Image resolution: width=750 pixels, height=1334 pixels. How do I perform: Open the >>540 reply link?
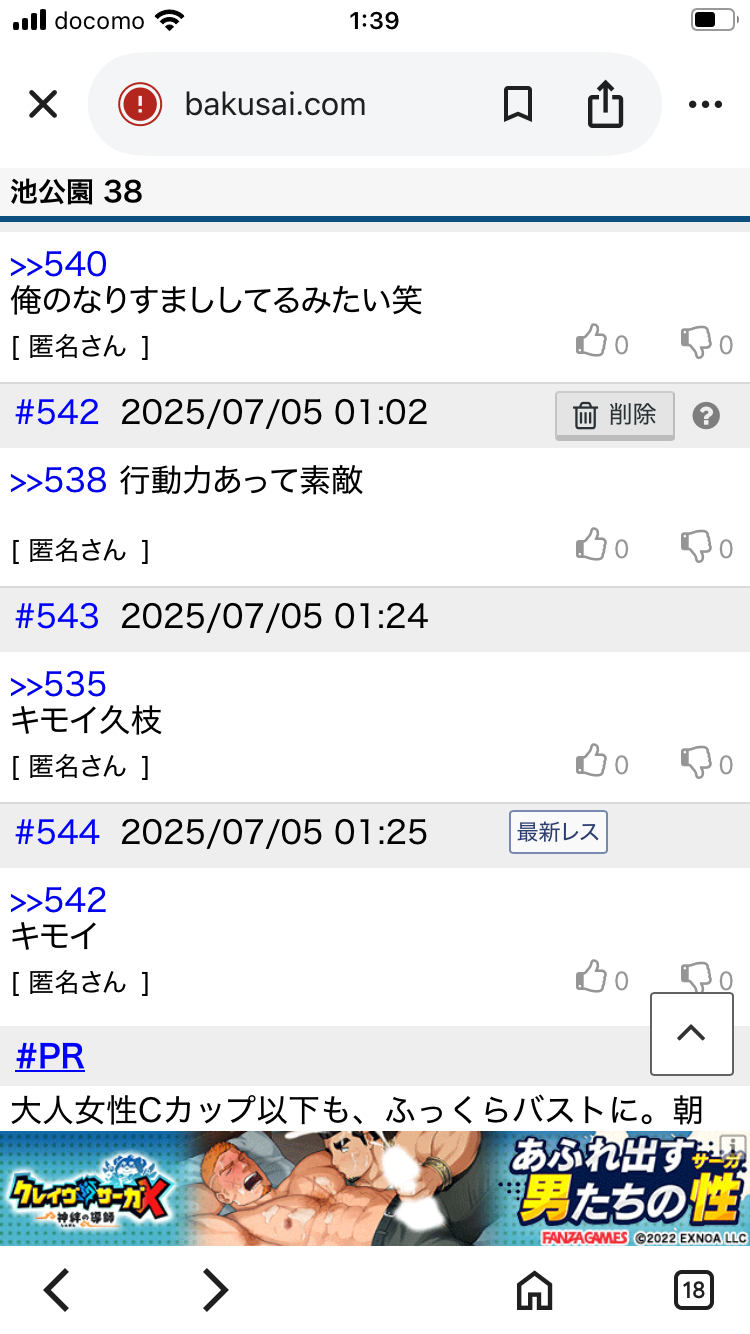coord(58,265)
